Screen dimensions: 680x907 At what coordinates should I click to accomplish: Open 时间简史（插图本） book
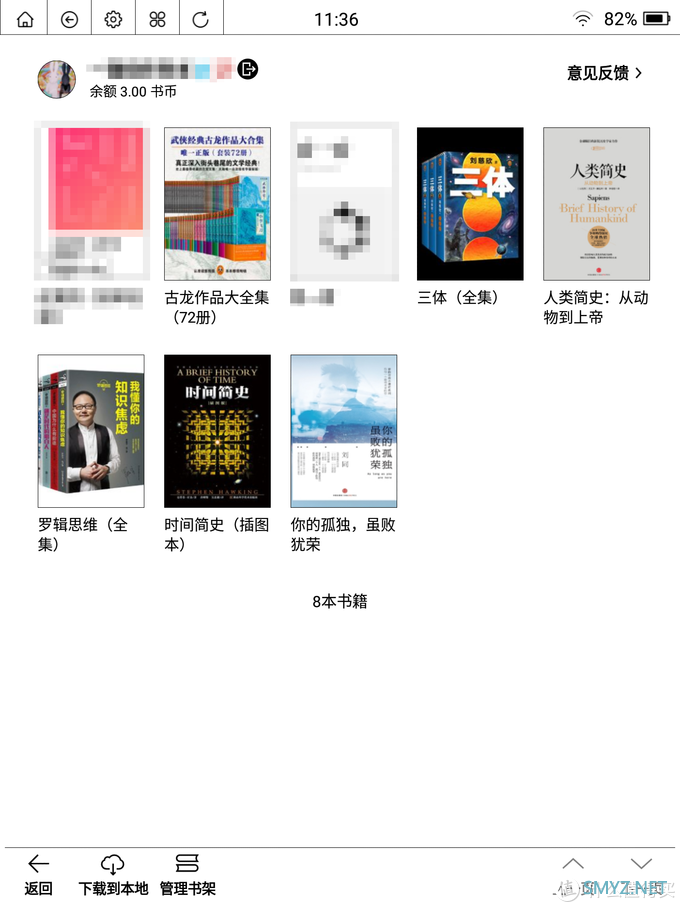(217, 431)
